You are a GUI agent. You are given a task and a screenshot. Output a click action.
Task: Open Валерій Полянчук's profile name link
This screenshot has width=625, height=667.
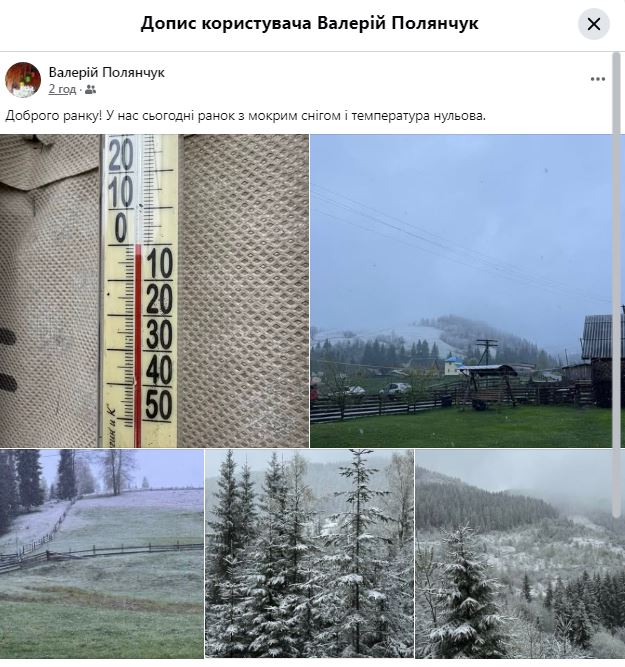107,72
